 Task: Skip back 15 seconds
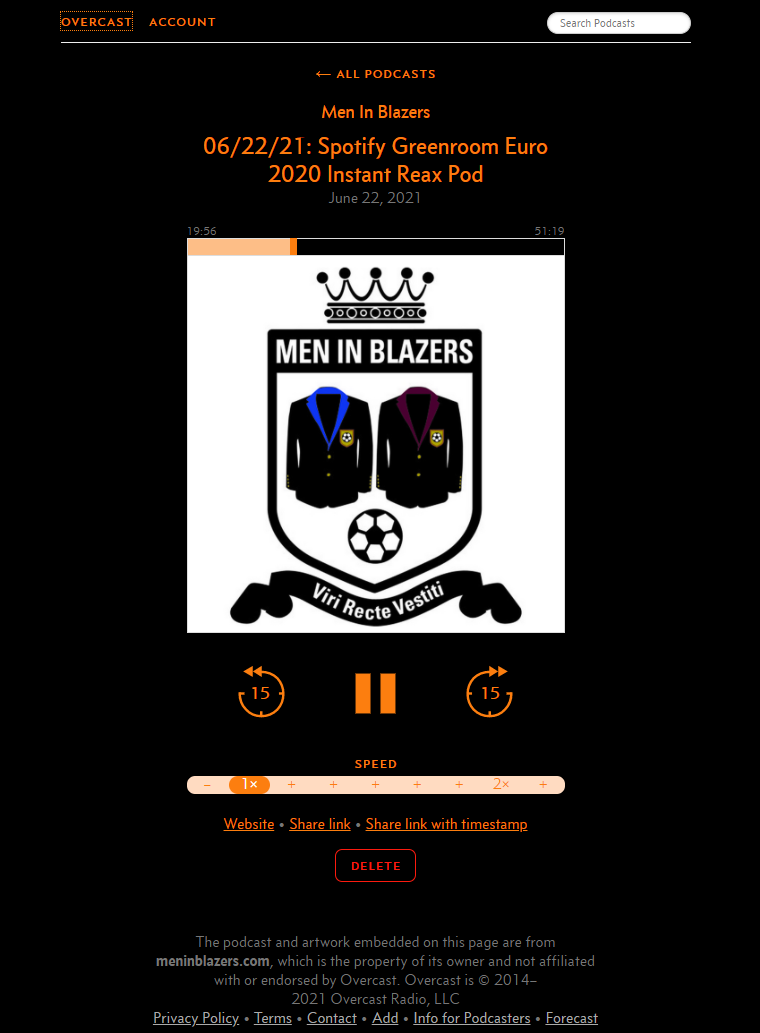click(261, 691)
